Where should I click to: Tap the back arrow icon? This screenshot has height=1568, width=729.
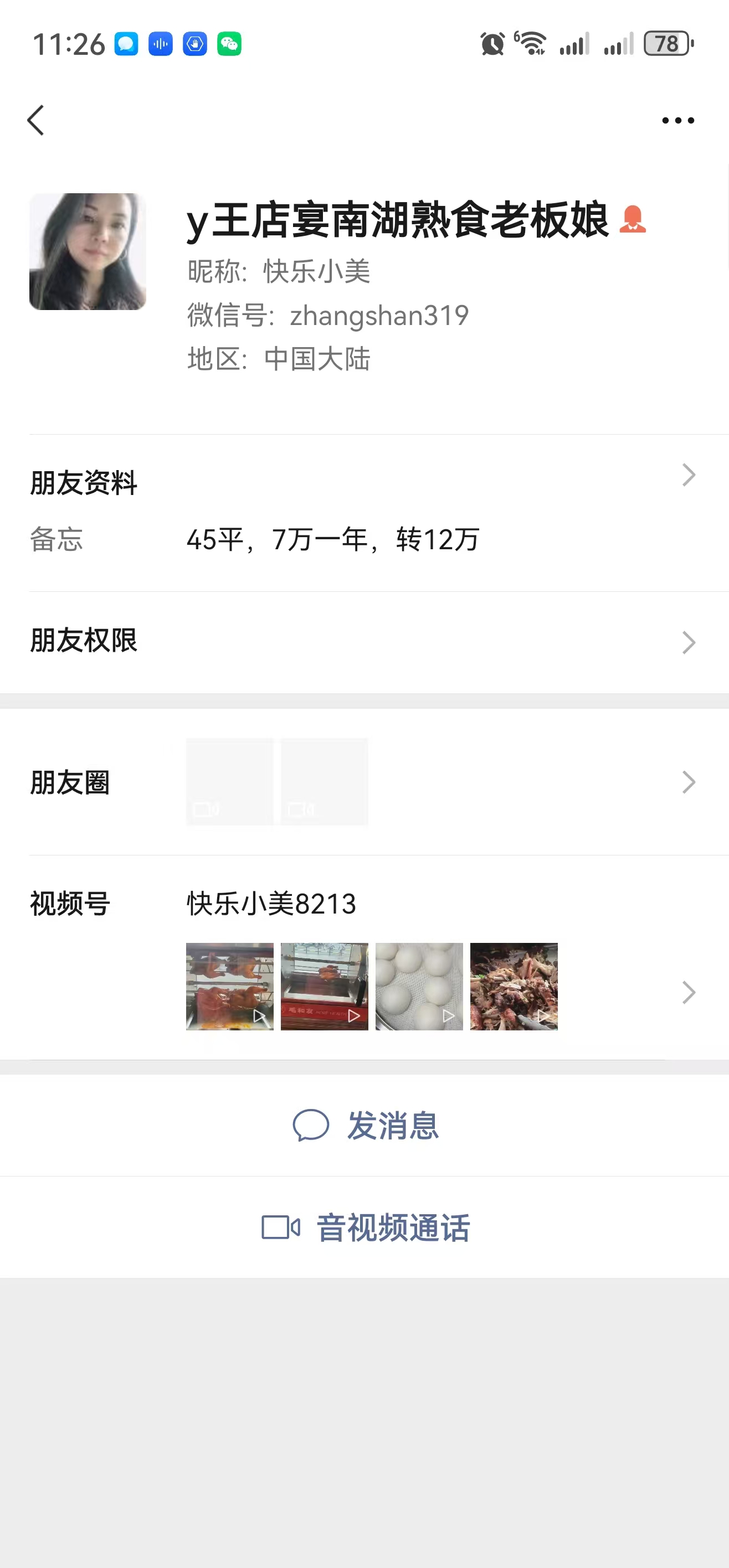[x=37, y=120]
